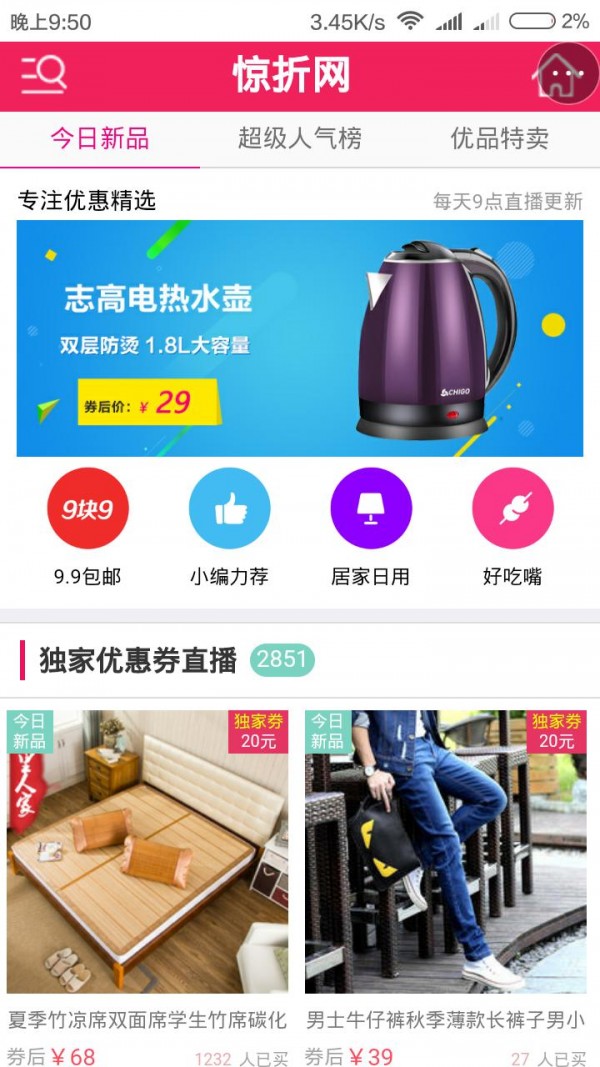Select the 优品特卖 tab

point(500,139)
